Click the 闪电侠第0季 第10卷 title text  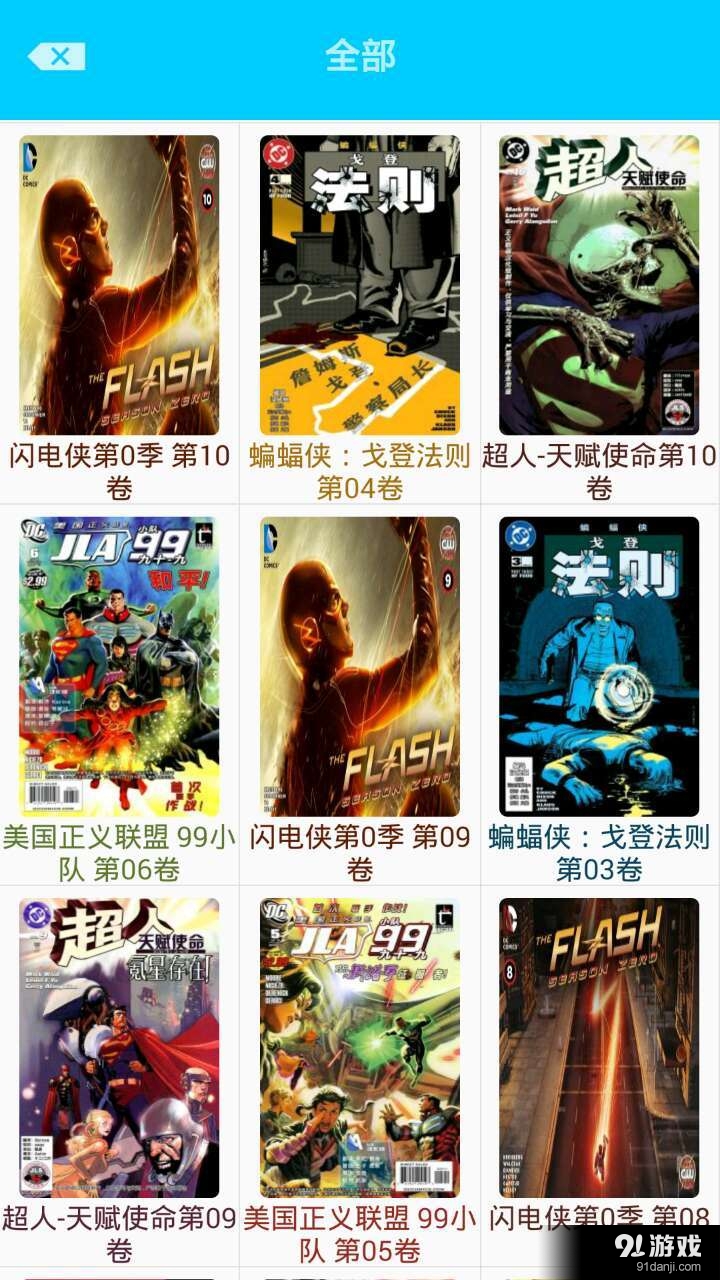click(x=120, y=467)
